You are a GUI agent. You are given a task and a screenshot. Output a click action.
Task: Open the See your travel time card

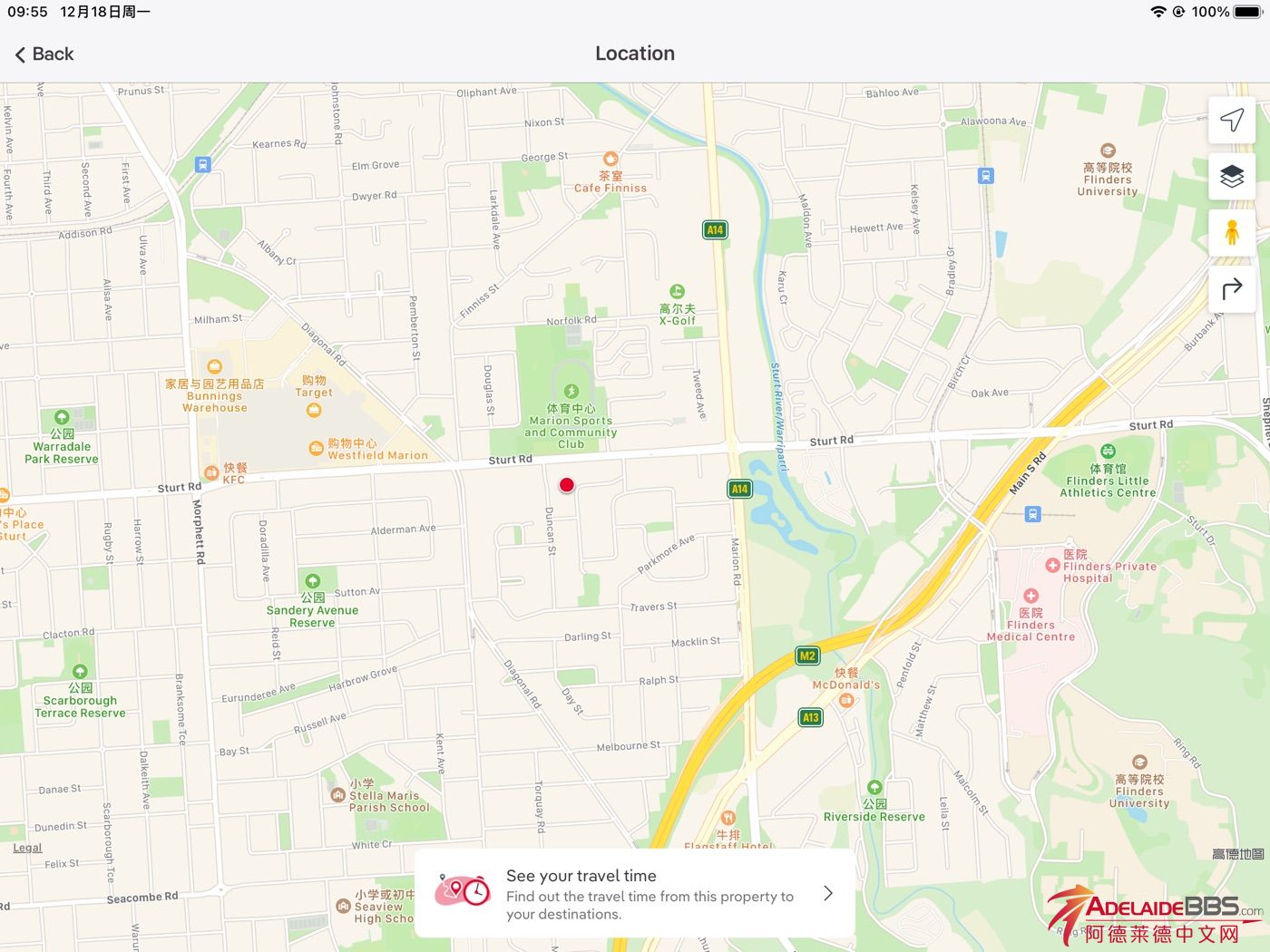pyautogui.click(x=635, y=894)
